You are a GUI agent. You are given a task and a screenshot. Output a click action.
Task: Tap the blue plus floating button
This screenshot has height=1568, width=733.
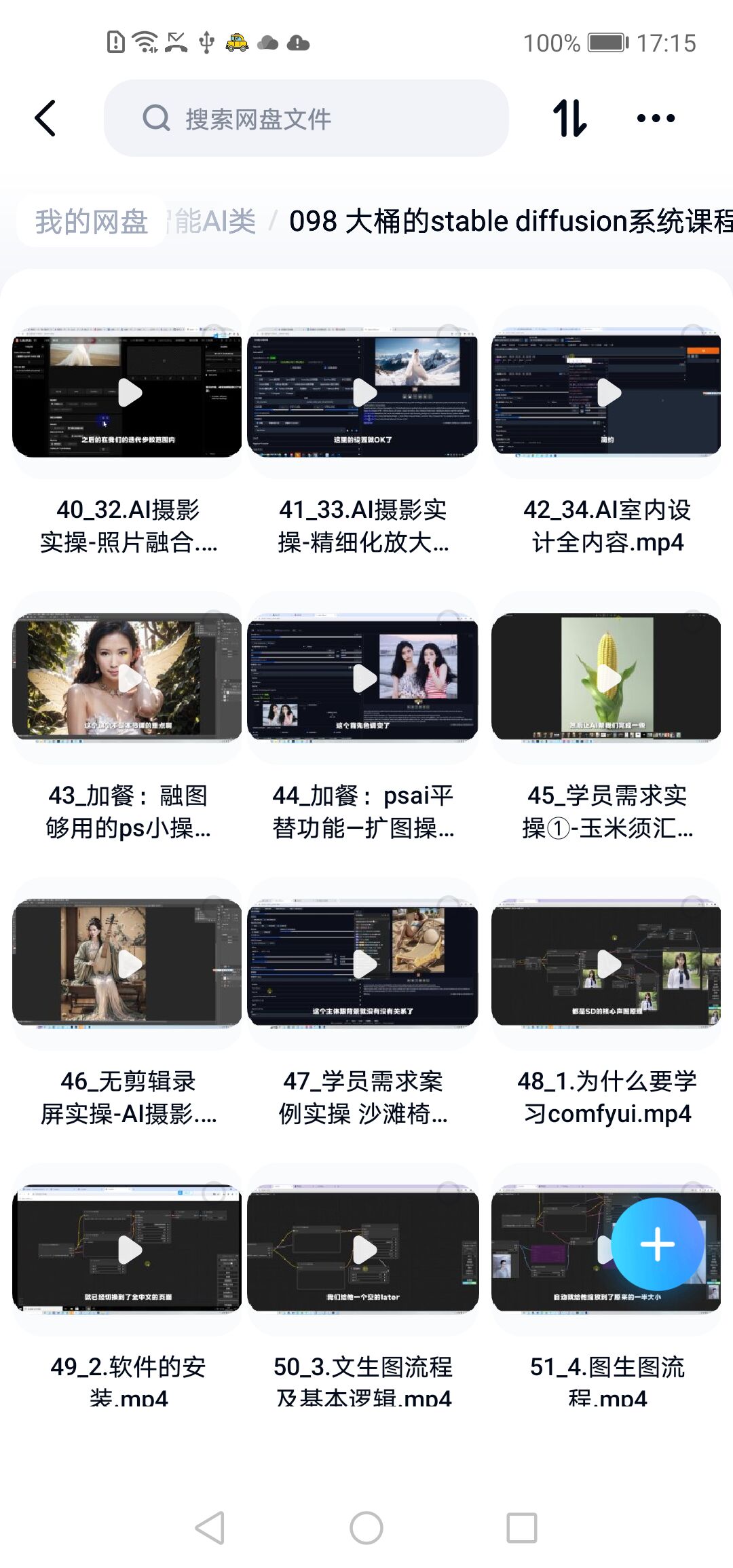(657, 1244)
